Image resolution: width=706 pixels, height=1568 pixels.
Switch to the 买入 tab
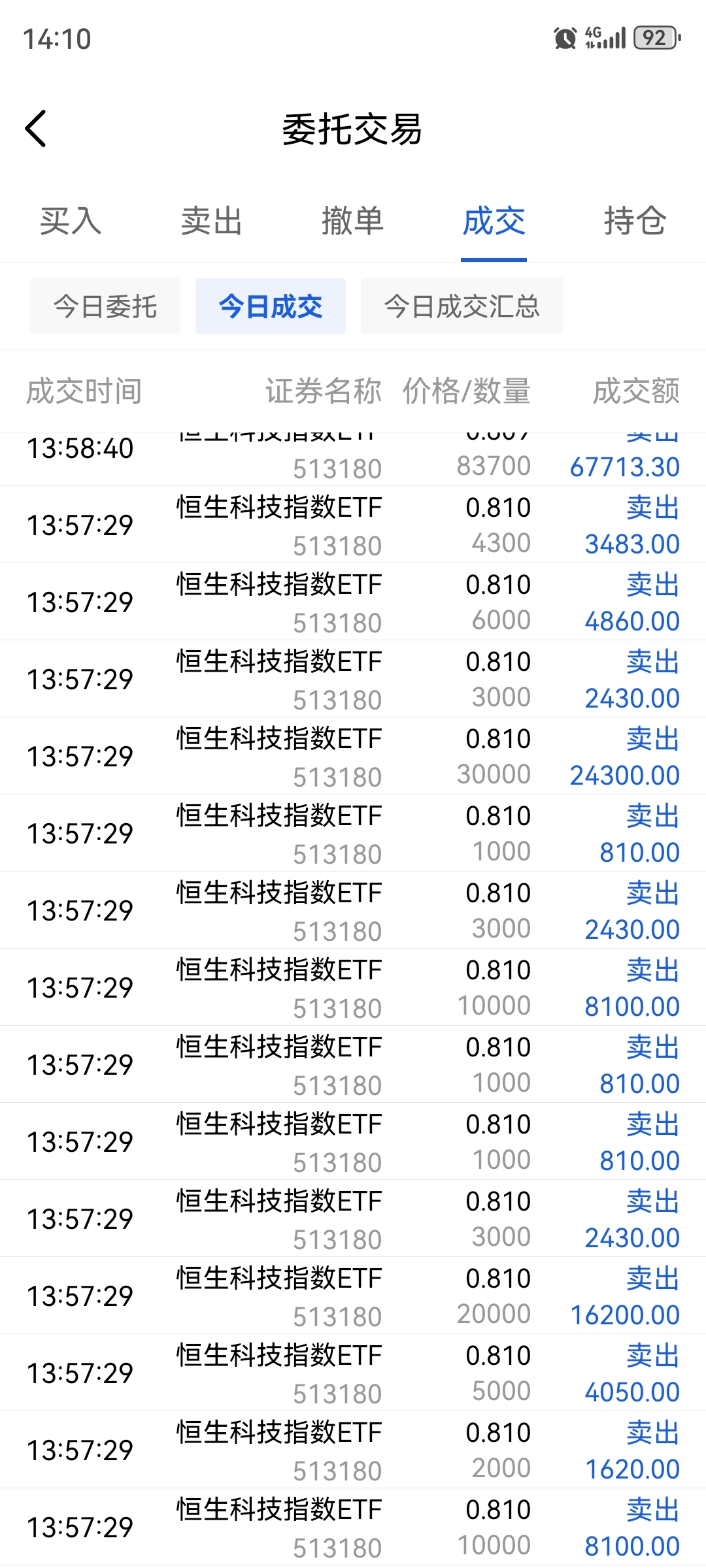coord(71,221)
